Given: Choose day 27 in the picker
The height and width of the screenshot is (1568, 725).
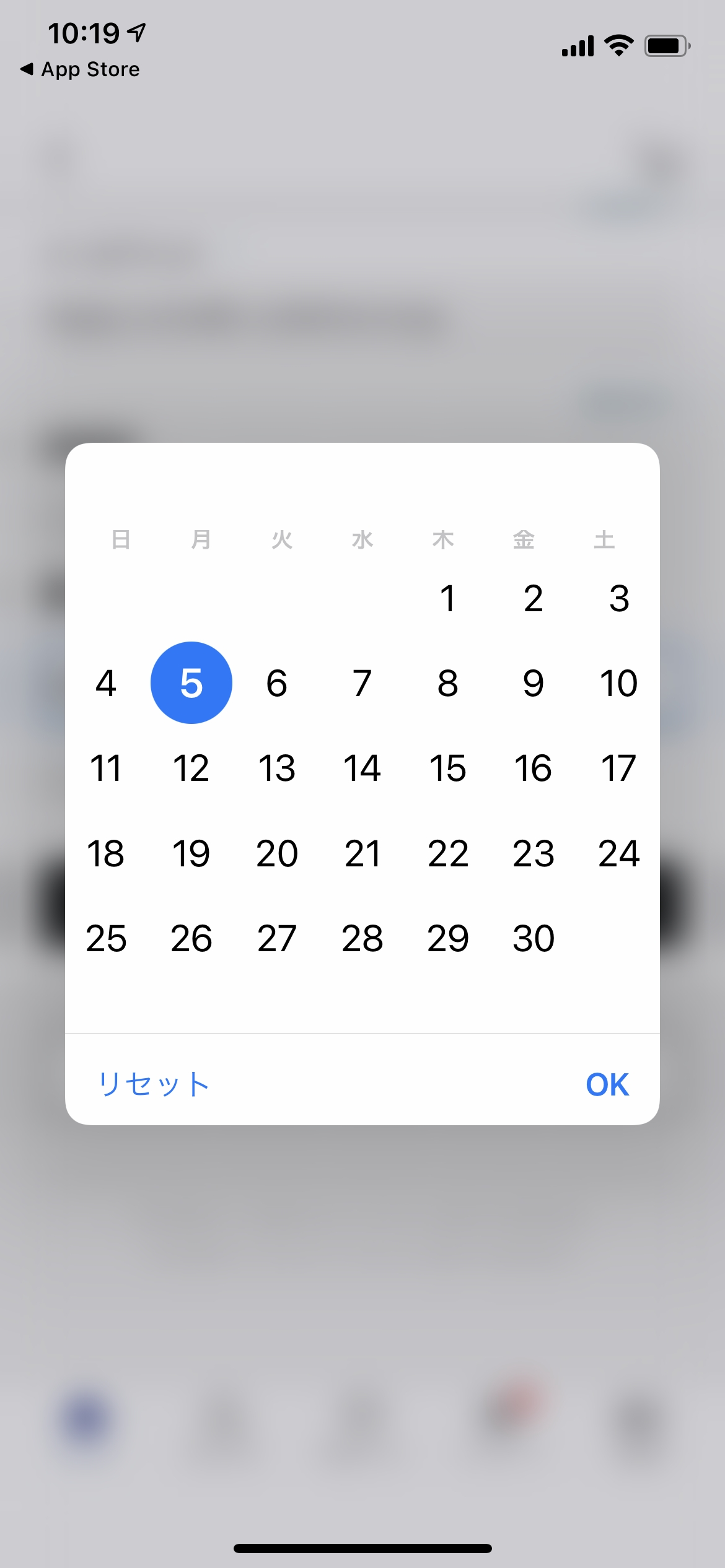Looking at the screenshot, I should coord(277,938).
